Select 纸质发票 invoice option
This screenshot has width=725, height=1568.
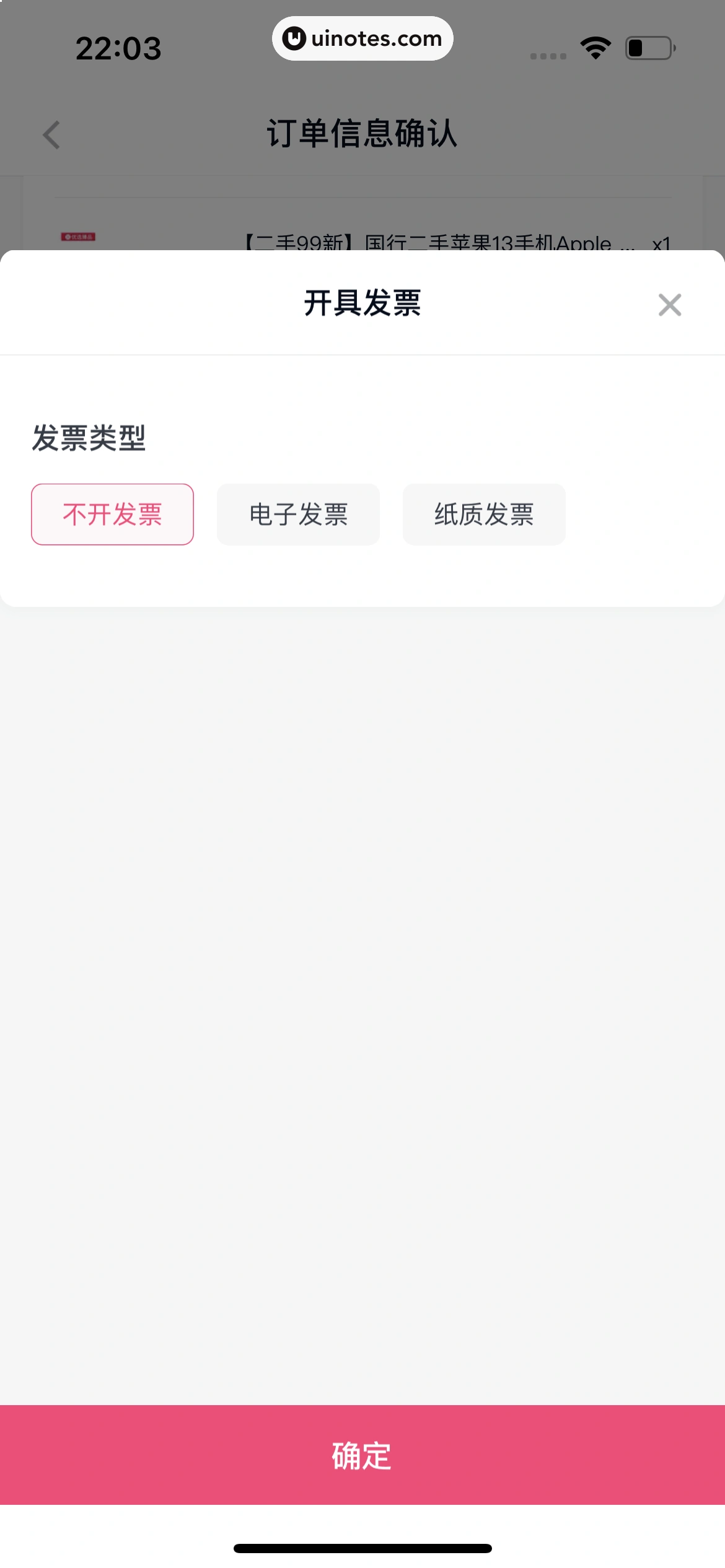[484, 514]
